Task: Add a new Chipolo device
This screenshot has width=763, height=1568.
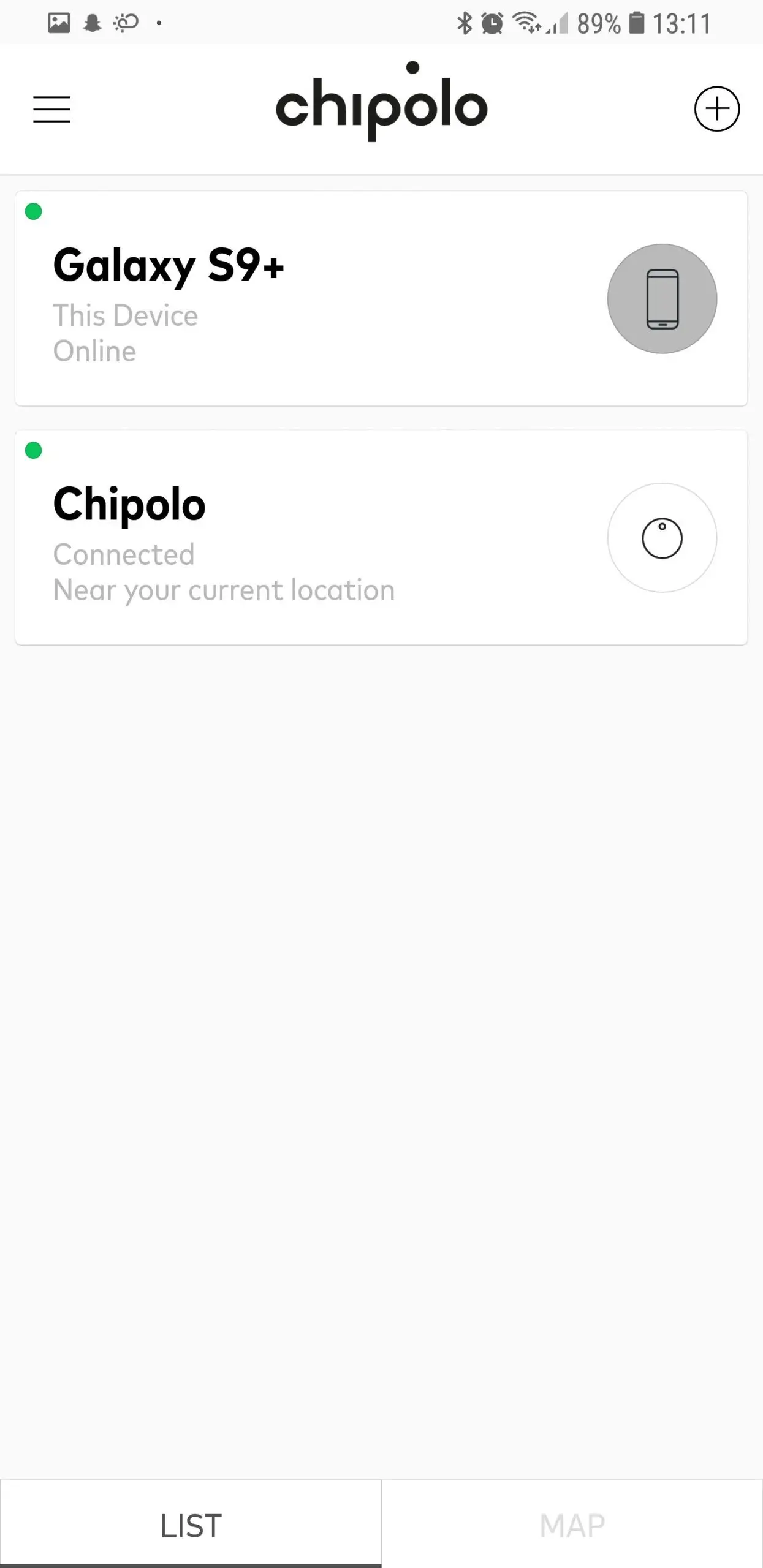Action: (716, 109)
